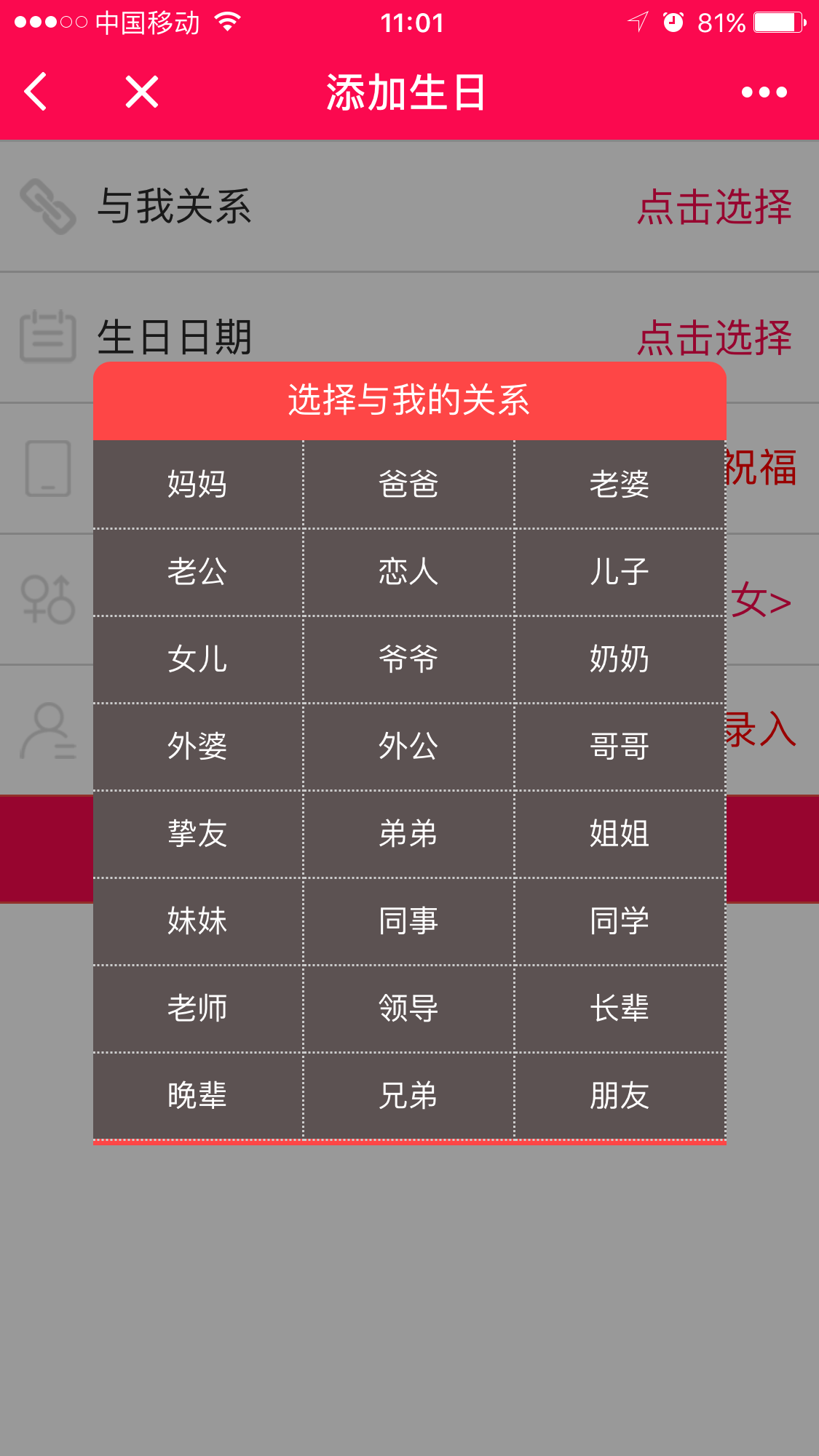Choose 恋人 as the relationship
The width and height of the screenshot is (819, 1456).
408,572
